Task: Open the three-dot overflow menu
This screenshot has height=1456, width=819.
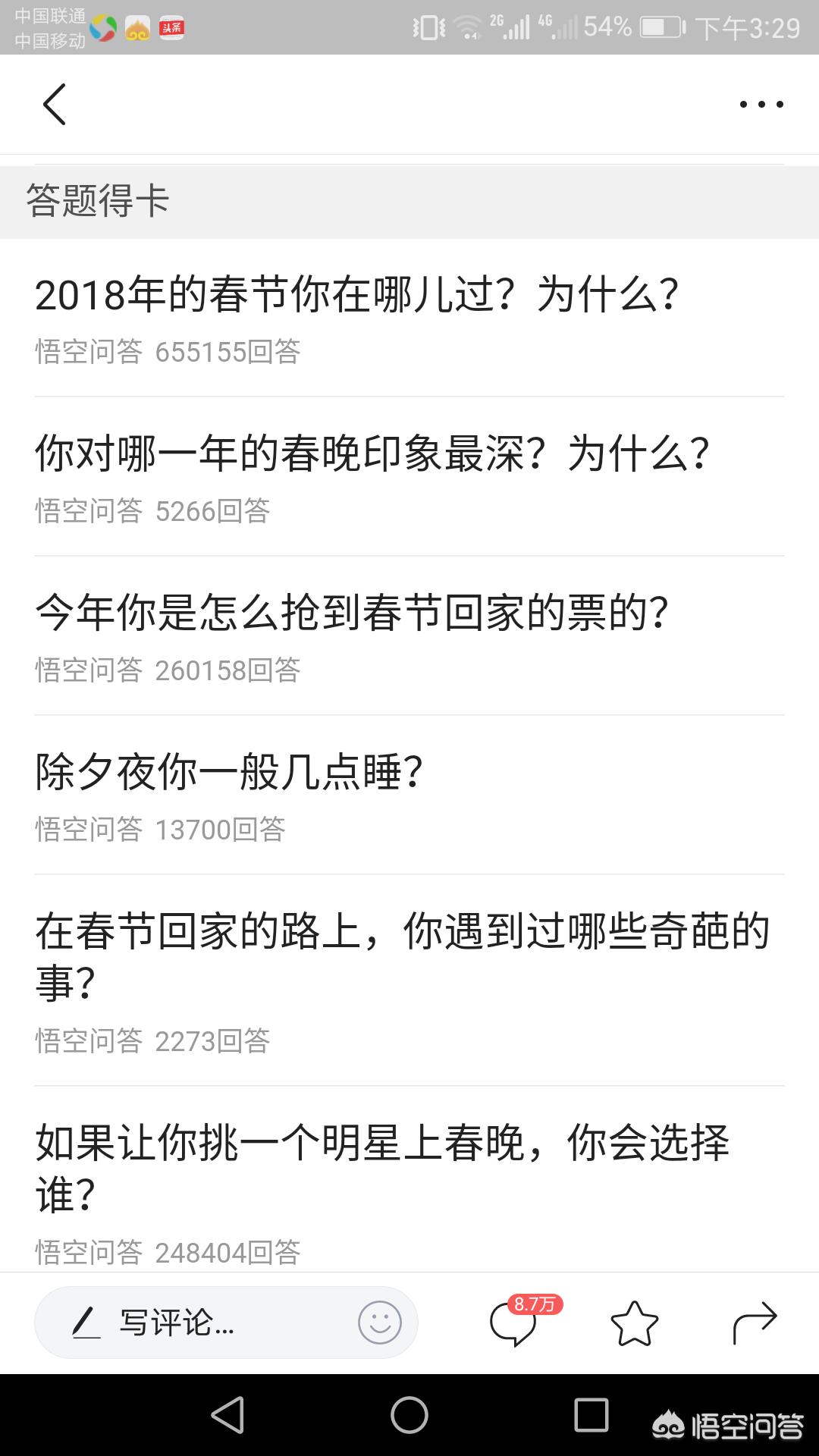Action: click(761, 104)
